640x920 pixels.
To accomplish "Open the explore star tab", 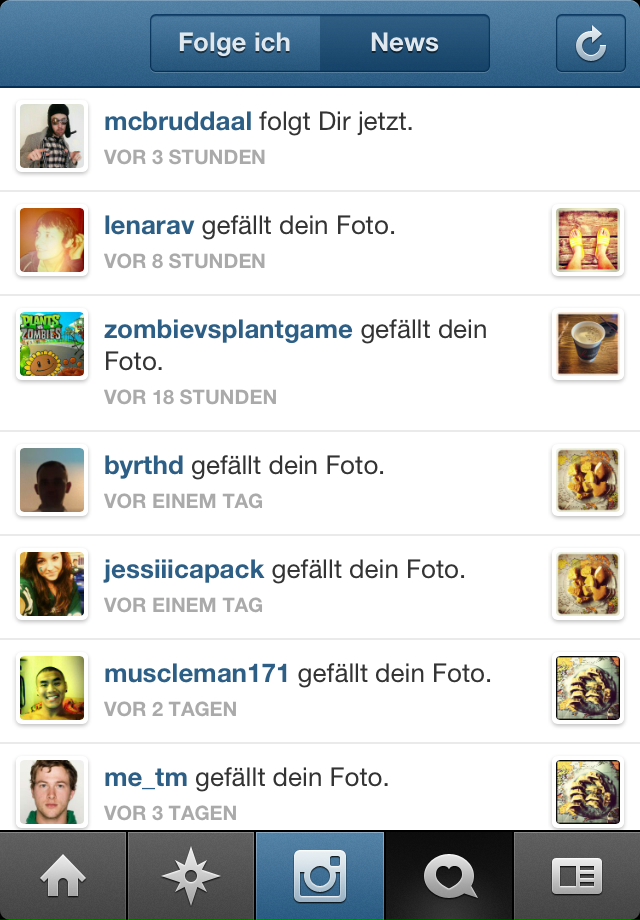I will coord(192,877).
